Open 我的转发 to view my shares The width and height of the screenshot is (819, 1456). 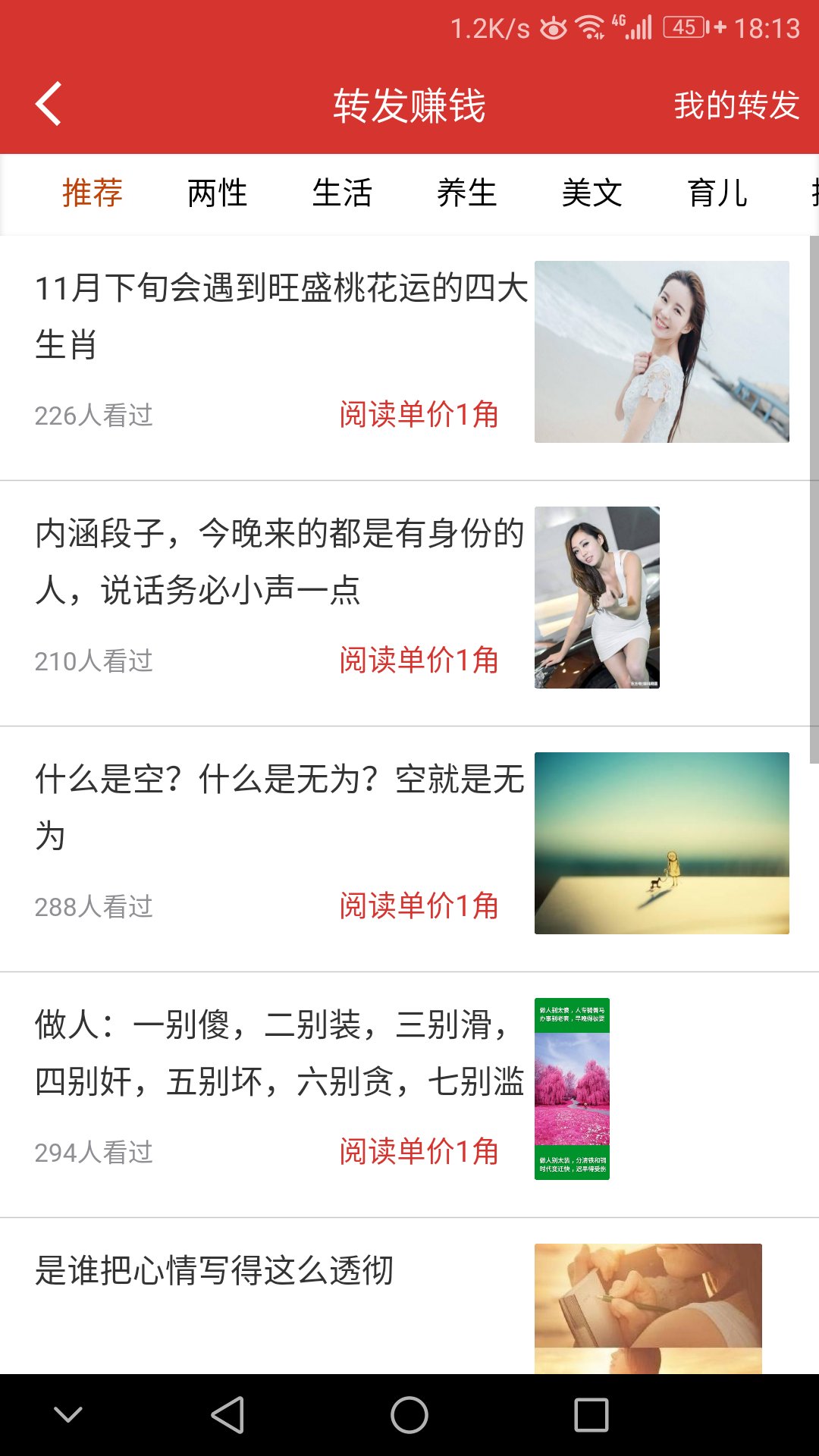736,105
